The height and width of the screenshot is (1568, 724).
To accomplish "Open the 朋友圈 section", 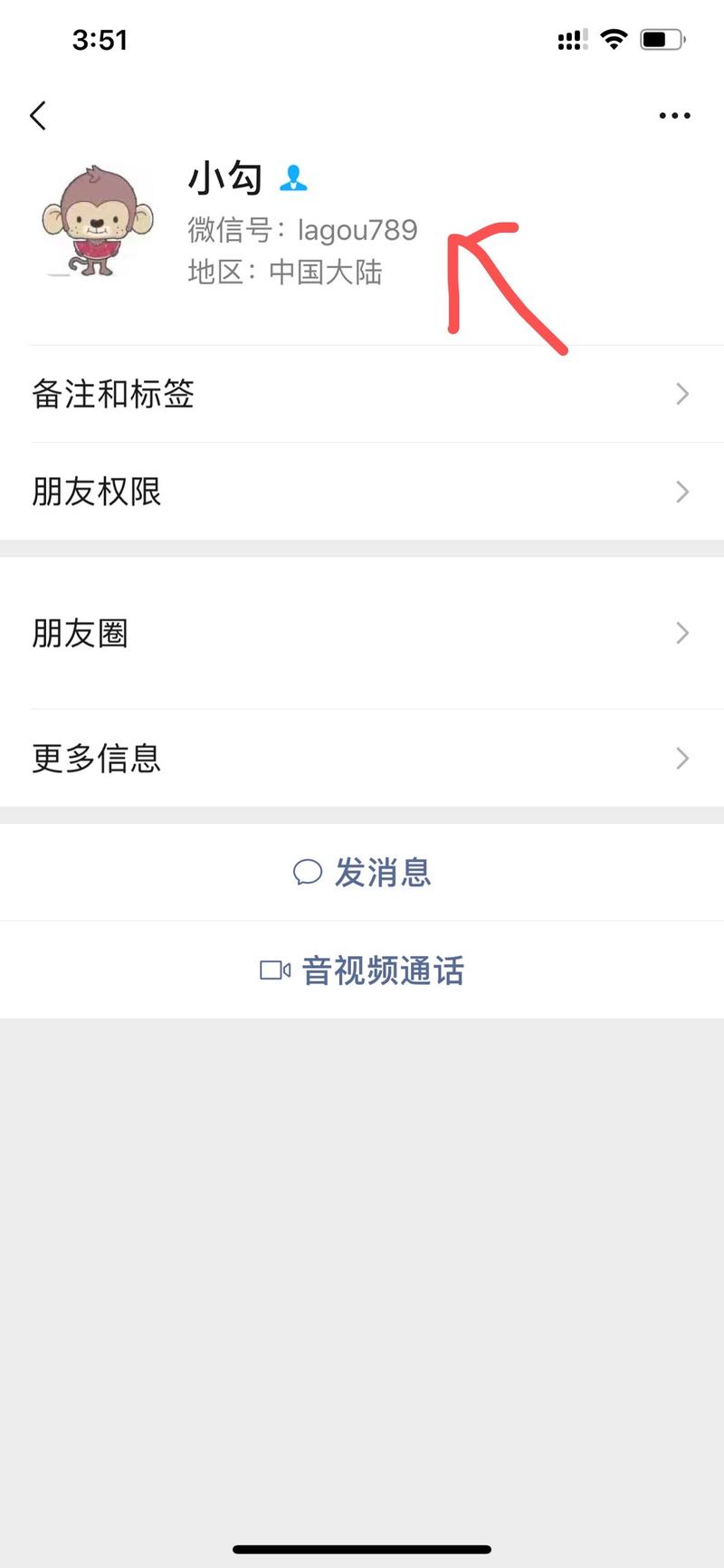I will pos(362,633).
